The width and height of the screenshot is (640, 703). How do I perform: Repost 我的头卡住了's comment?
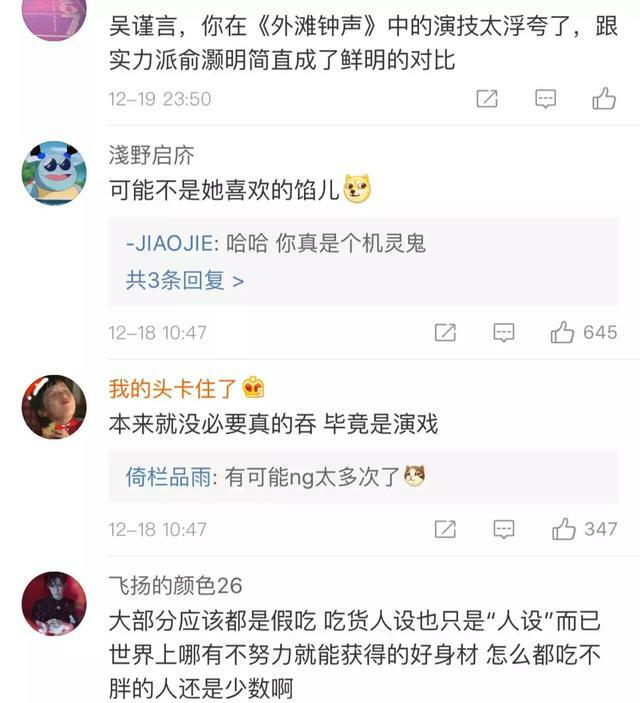pos(446,529)
